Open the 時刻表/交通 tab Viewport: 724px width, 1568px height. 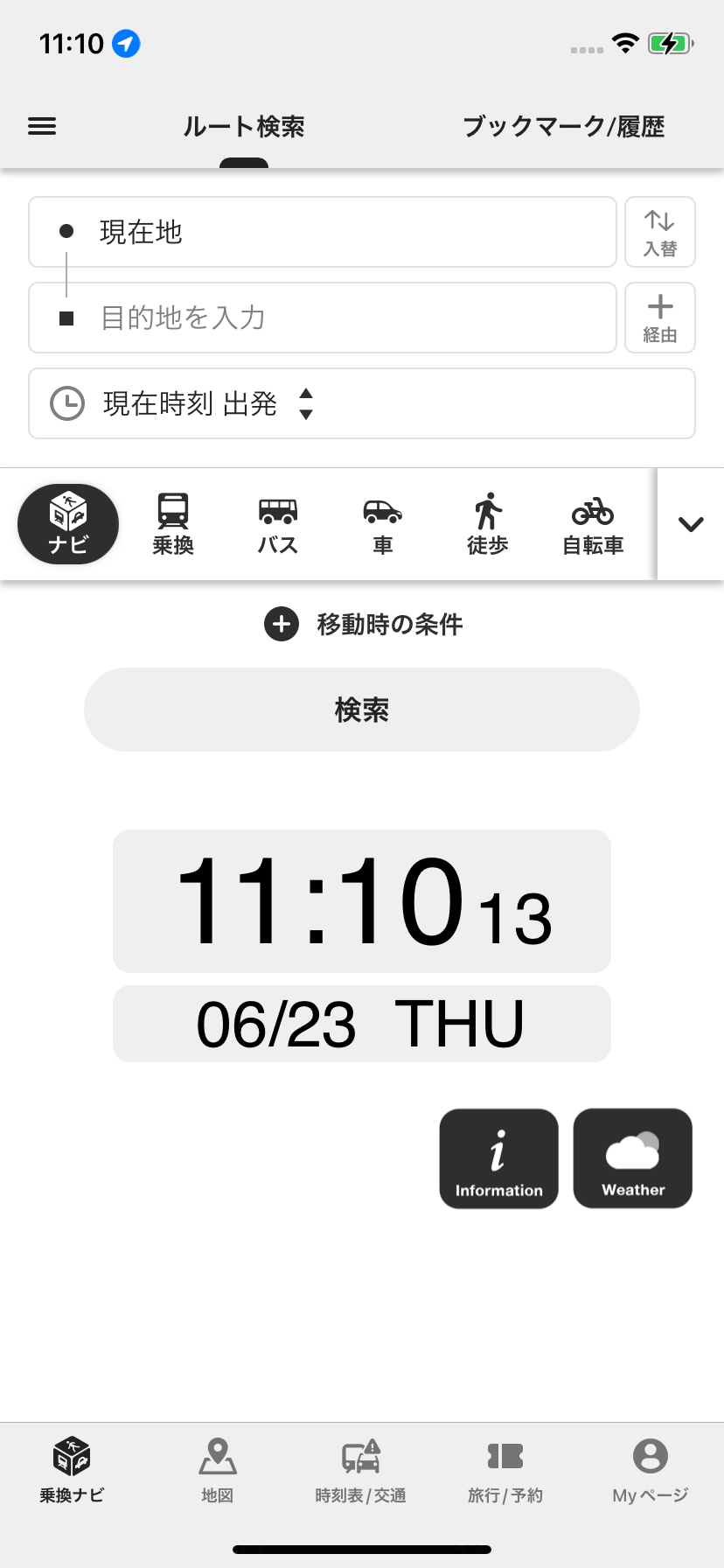pyautogui.click(x=361, y=1471)
